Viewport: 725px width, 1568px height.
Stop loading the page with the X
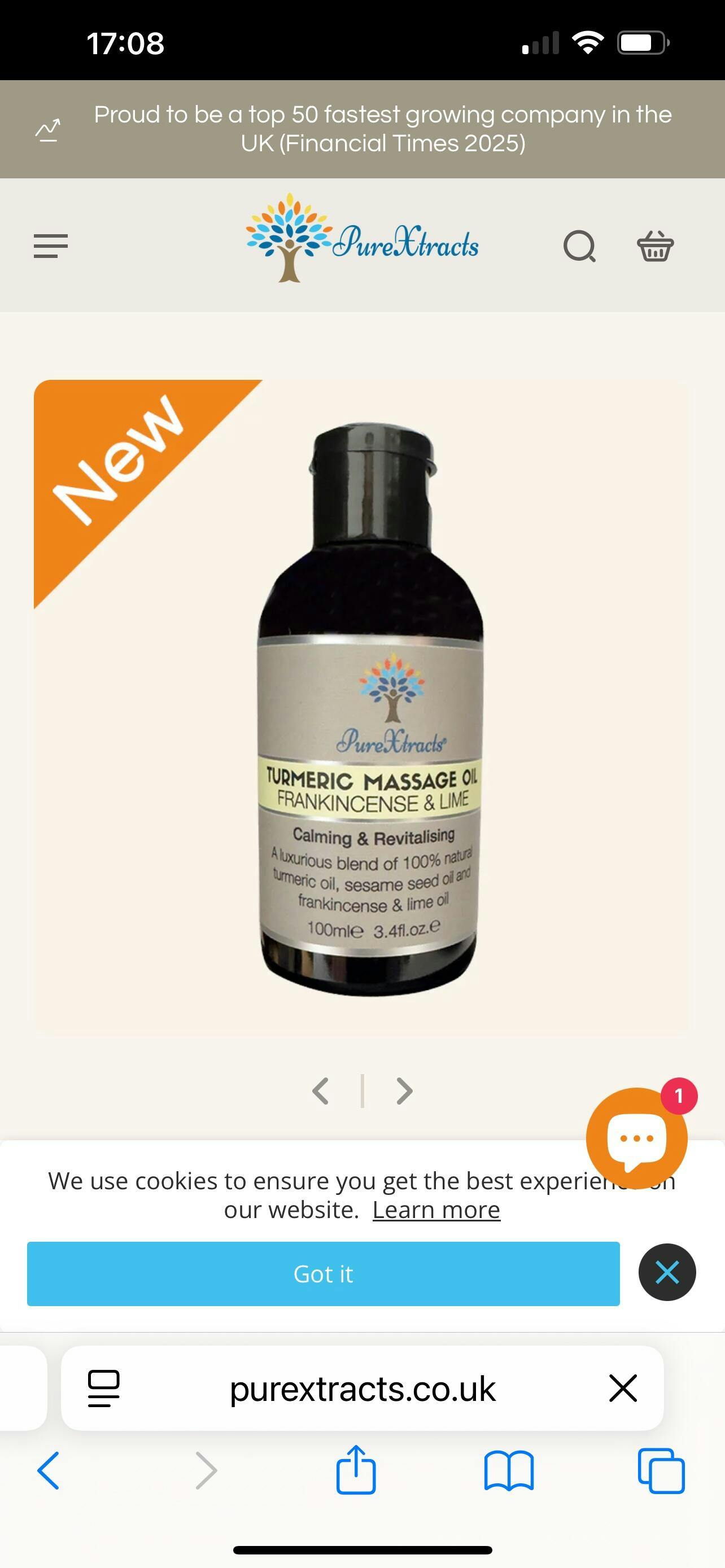point(623,1389)
